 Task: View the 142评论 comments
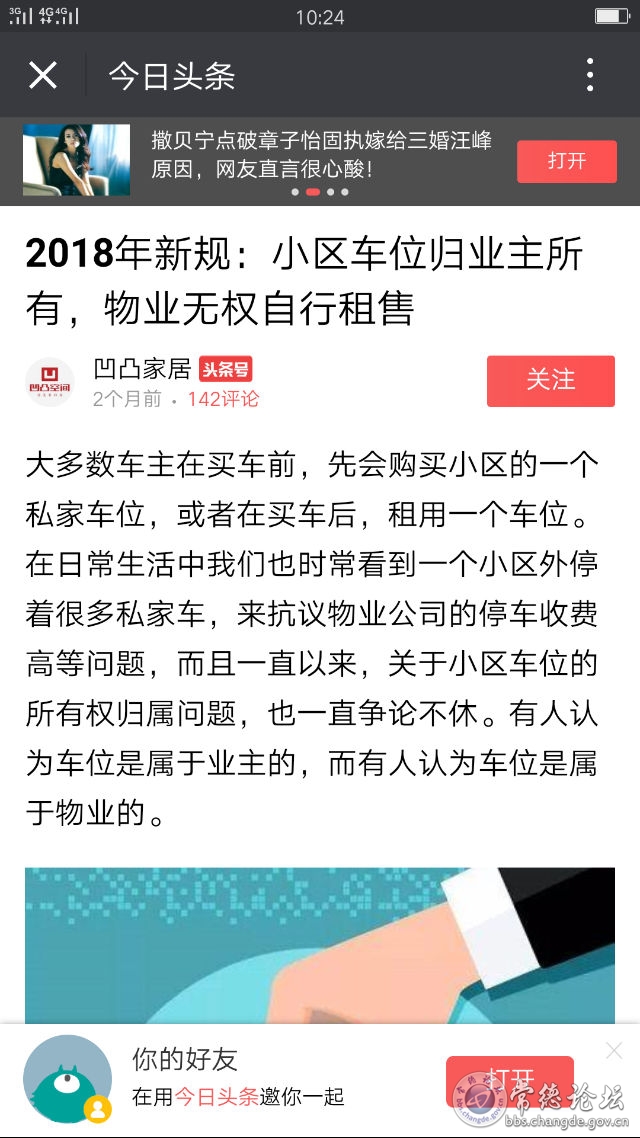coord(223,399)
